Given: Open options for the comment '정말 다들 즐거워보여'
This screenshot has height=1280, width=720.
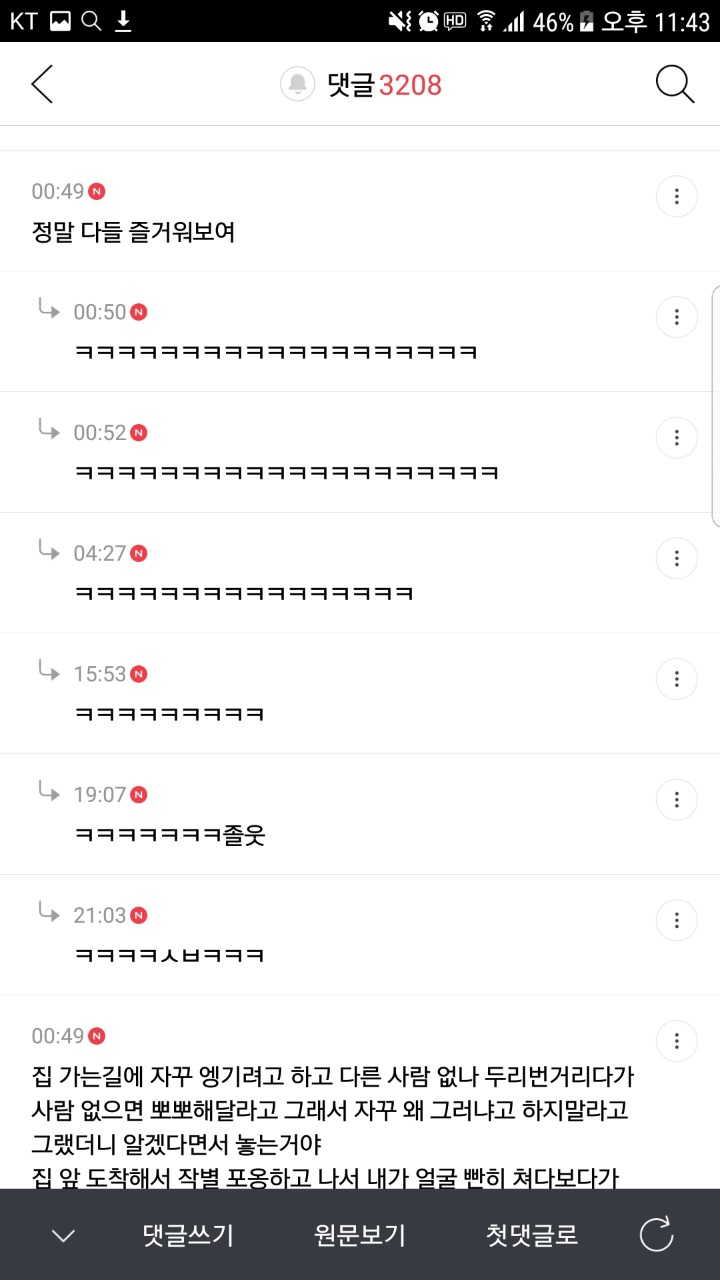Looking at the screenshot, I should 677,197.
